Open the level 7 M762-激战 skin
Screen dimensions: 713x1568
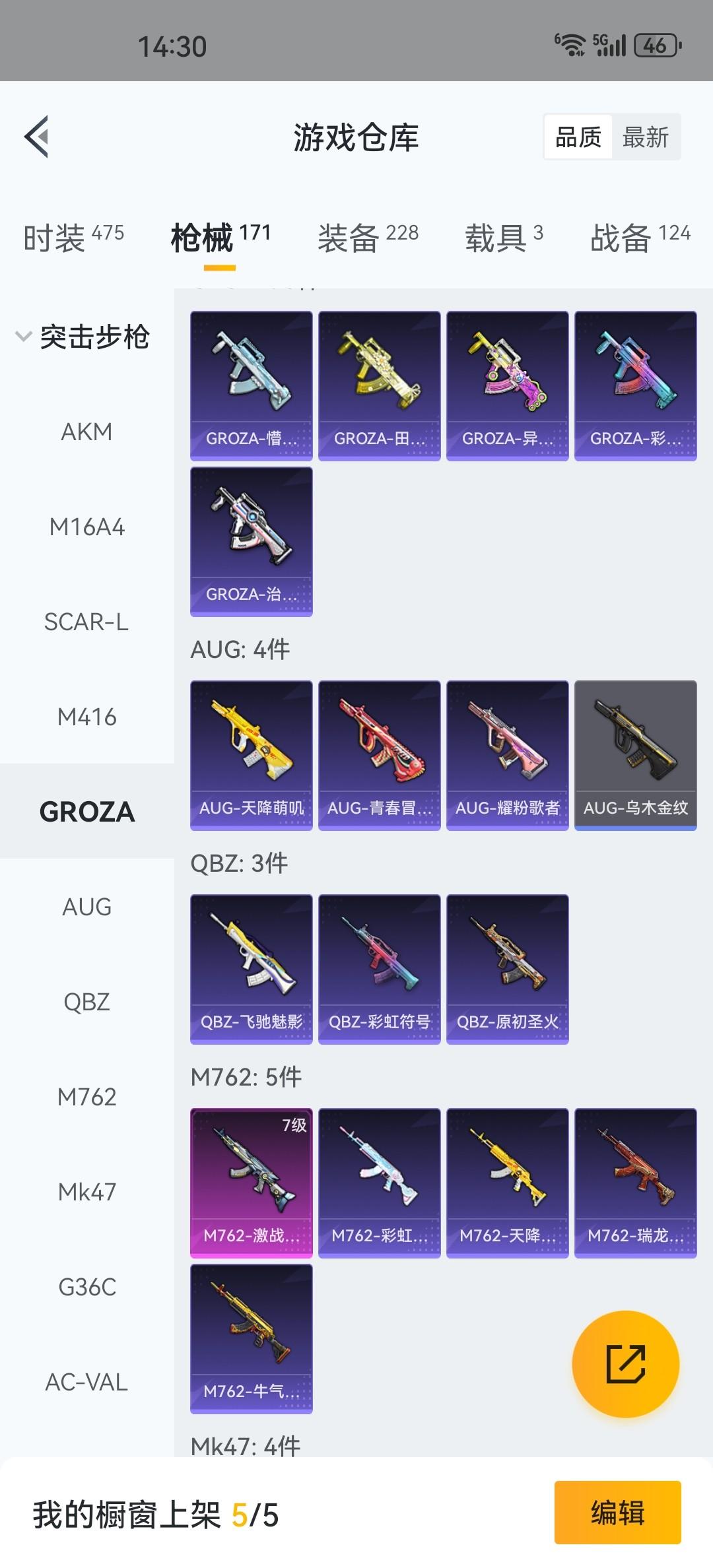(x=251, y=1183)
